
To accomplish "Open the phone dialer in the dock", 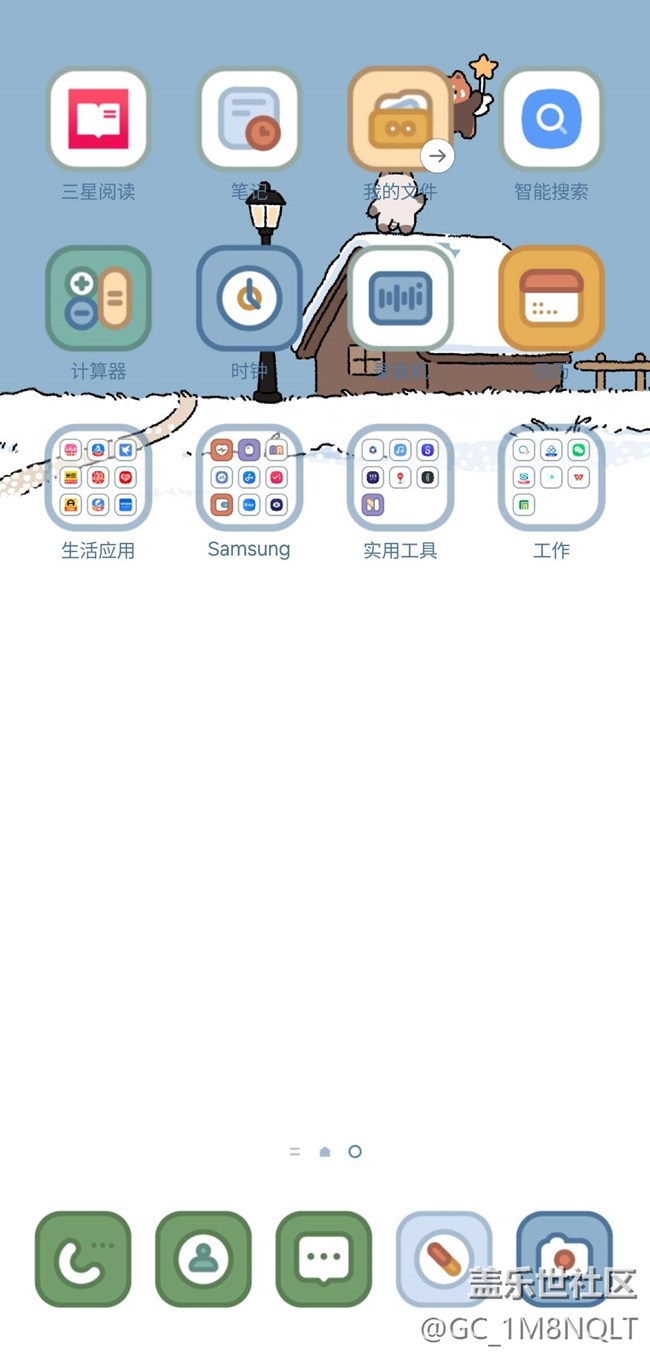I will pos(83,1259).
